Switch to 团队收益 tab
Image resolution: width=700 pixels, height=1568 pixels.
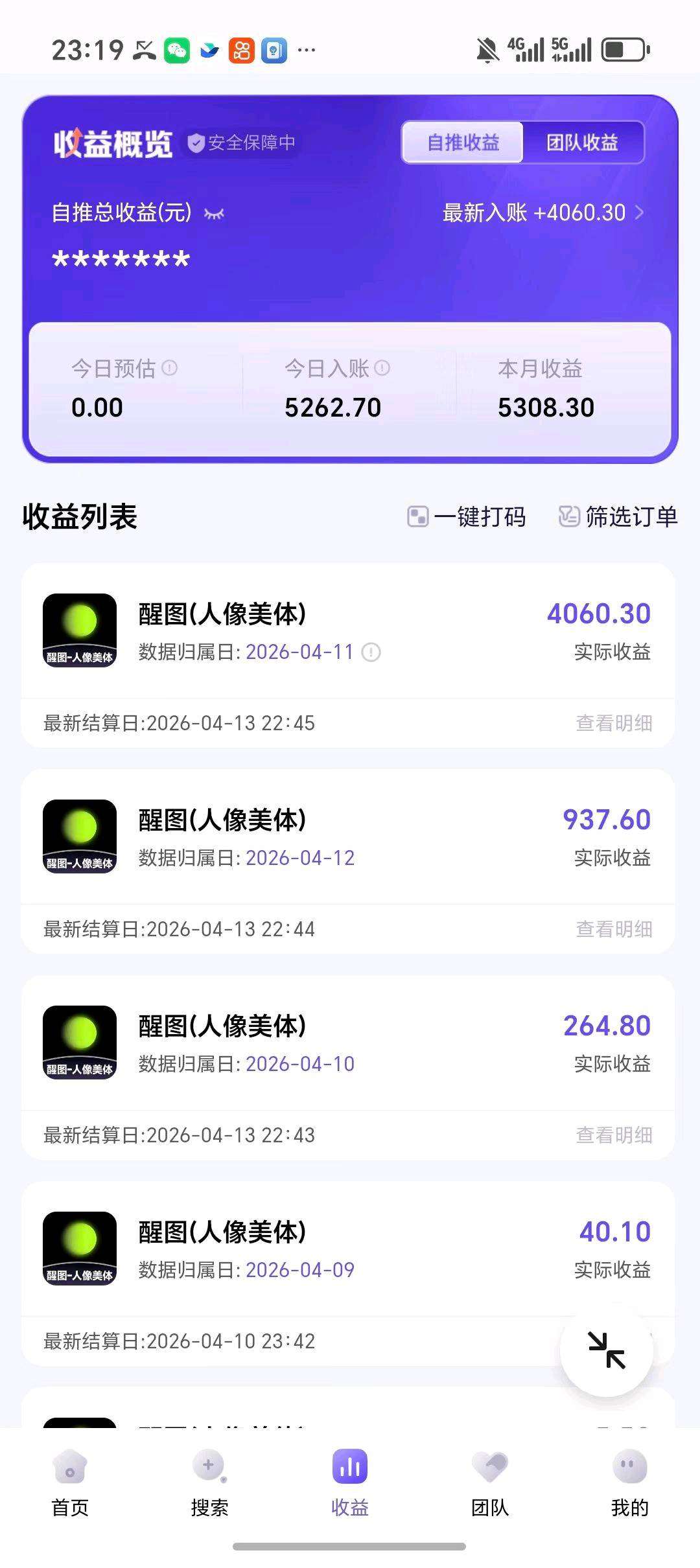point(581,143)
